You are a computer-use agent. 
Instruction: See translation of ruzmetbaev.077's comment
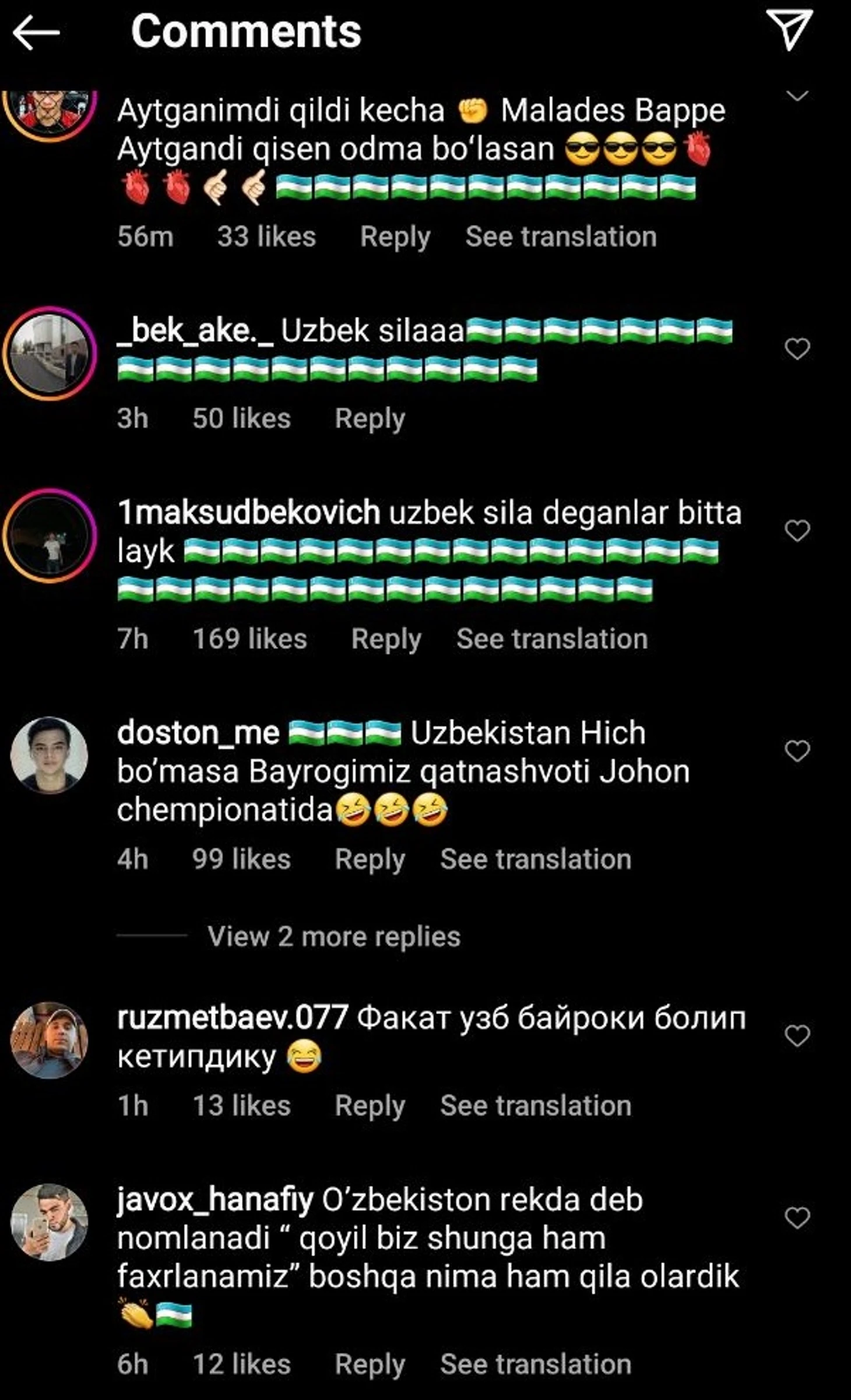pos(536,1106)
